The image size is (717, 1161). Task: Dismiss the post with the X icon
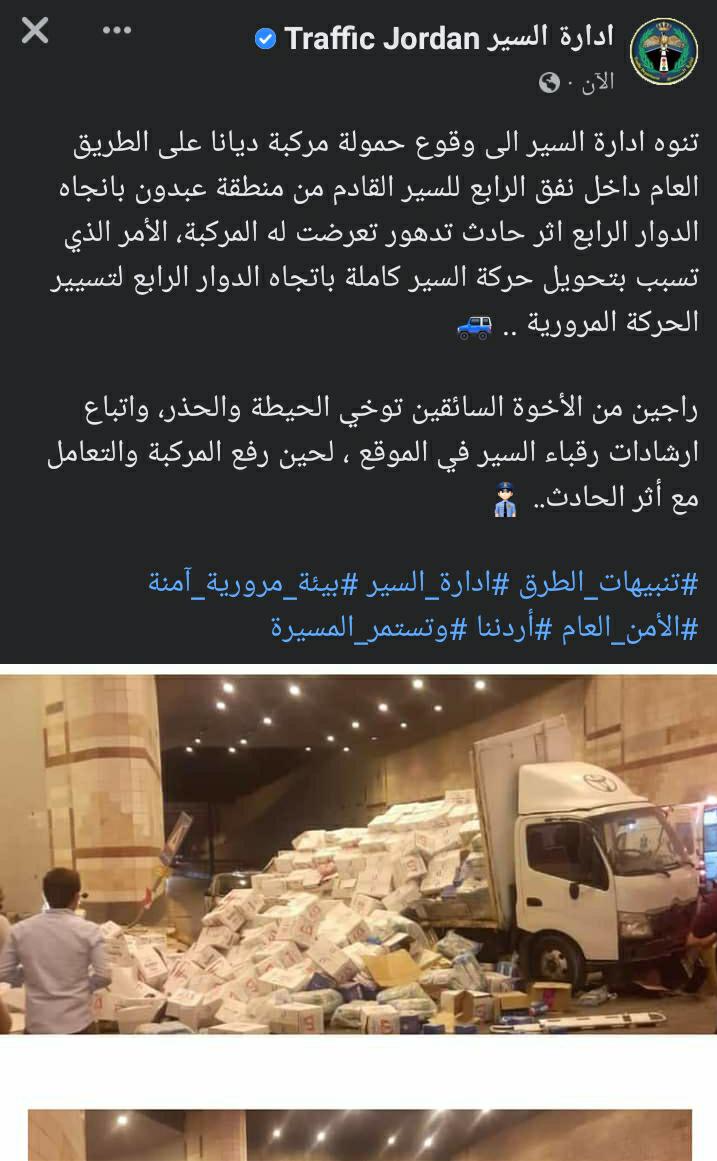click(x=35, y=31)
